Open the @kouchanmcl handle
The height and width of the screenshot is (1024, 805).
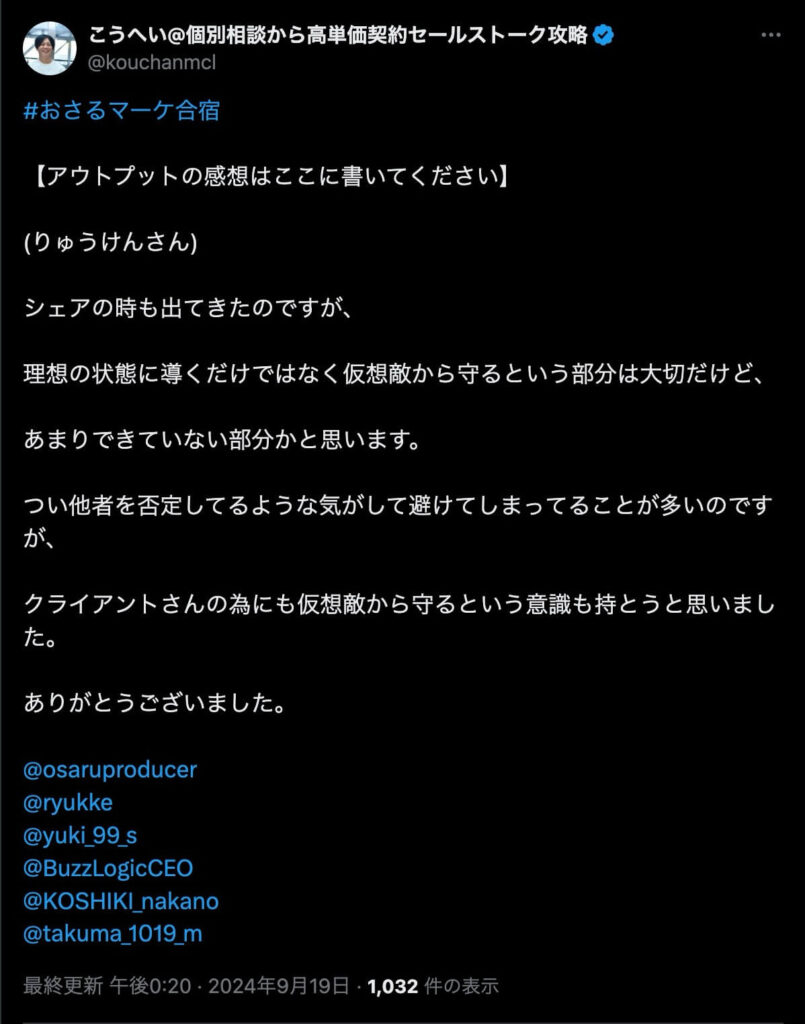152,62
